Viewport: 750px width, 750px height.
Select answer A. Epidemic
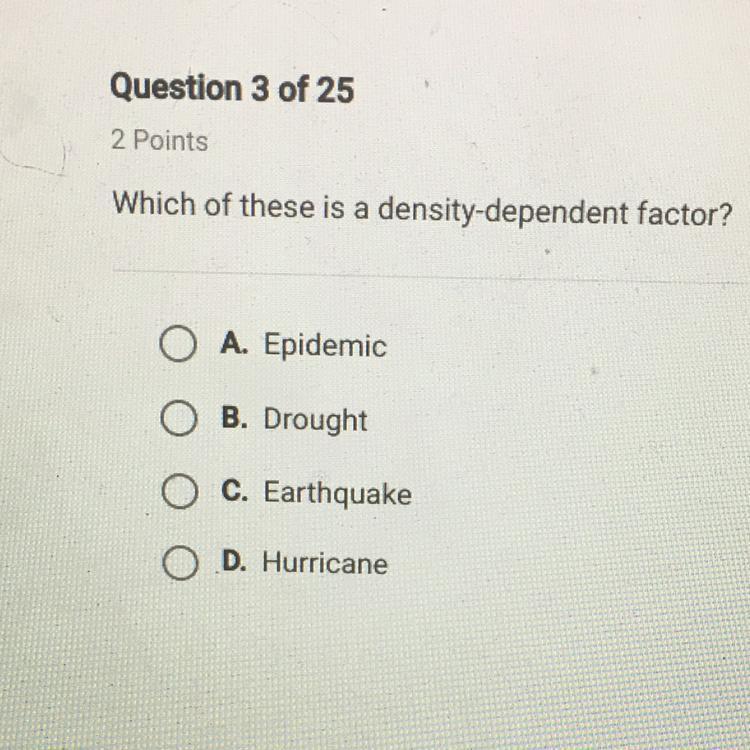tap(176, 346)
